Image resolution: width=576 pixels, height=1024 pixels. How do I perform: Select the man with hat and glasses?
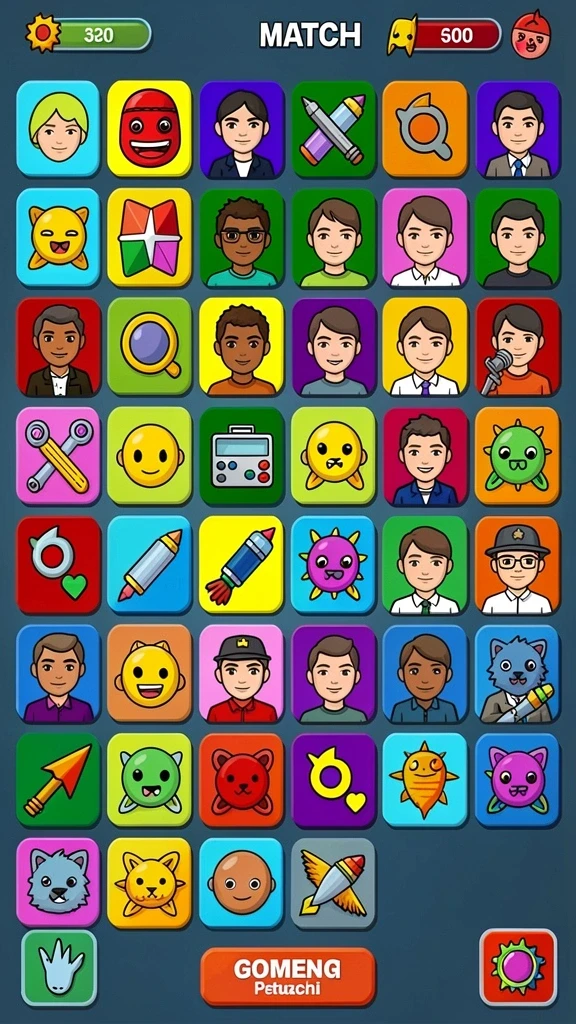pos(518,564)
